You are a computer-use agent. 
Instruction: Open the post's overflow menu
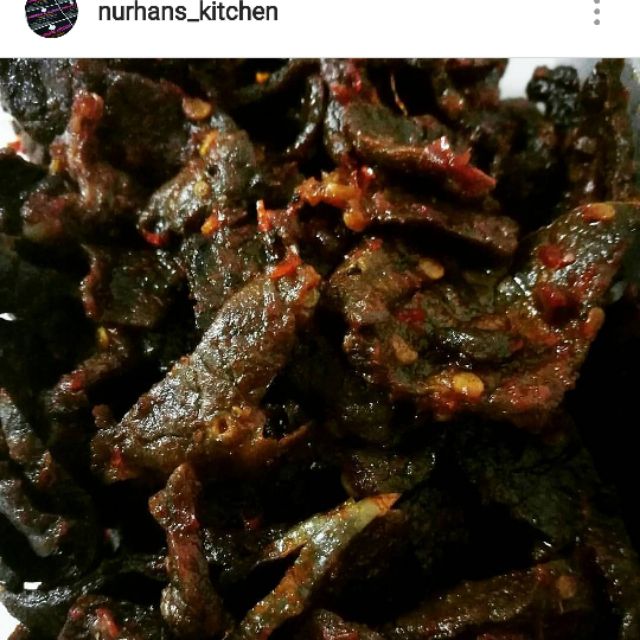pos(597,12)
